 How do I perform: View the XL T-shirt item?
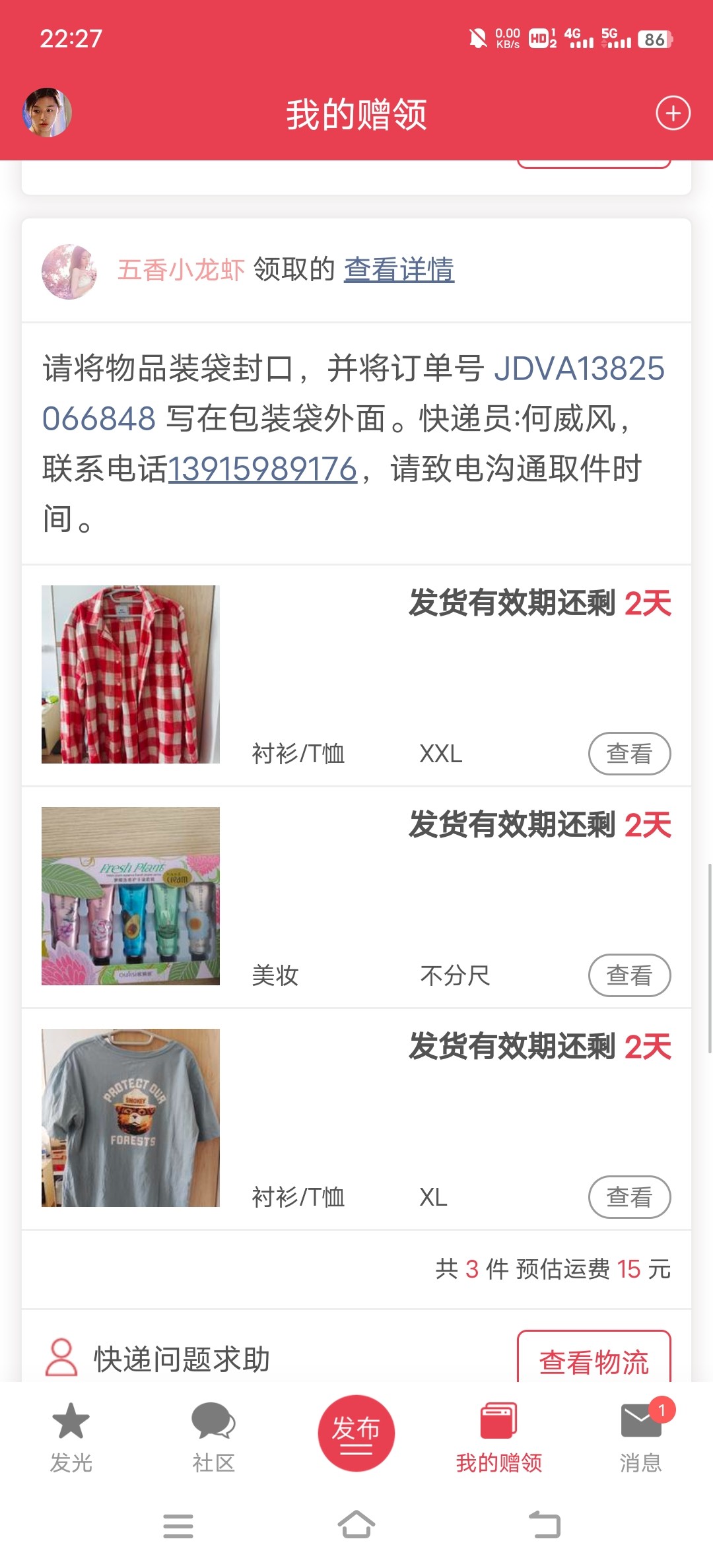pos(629,1197)
